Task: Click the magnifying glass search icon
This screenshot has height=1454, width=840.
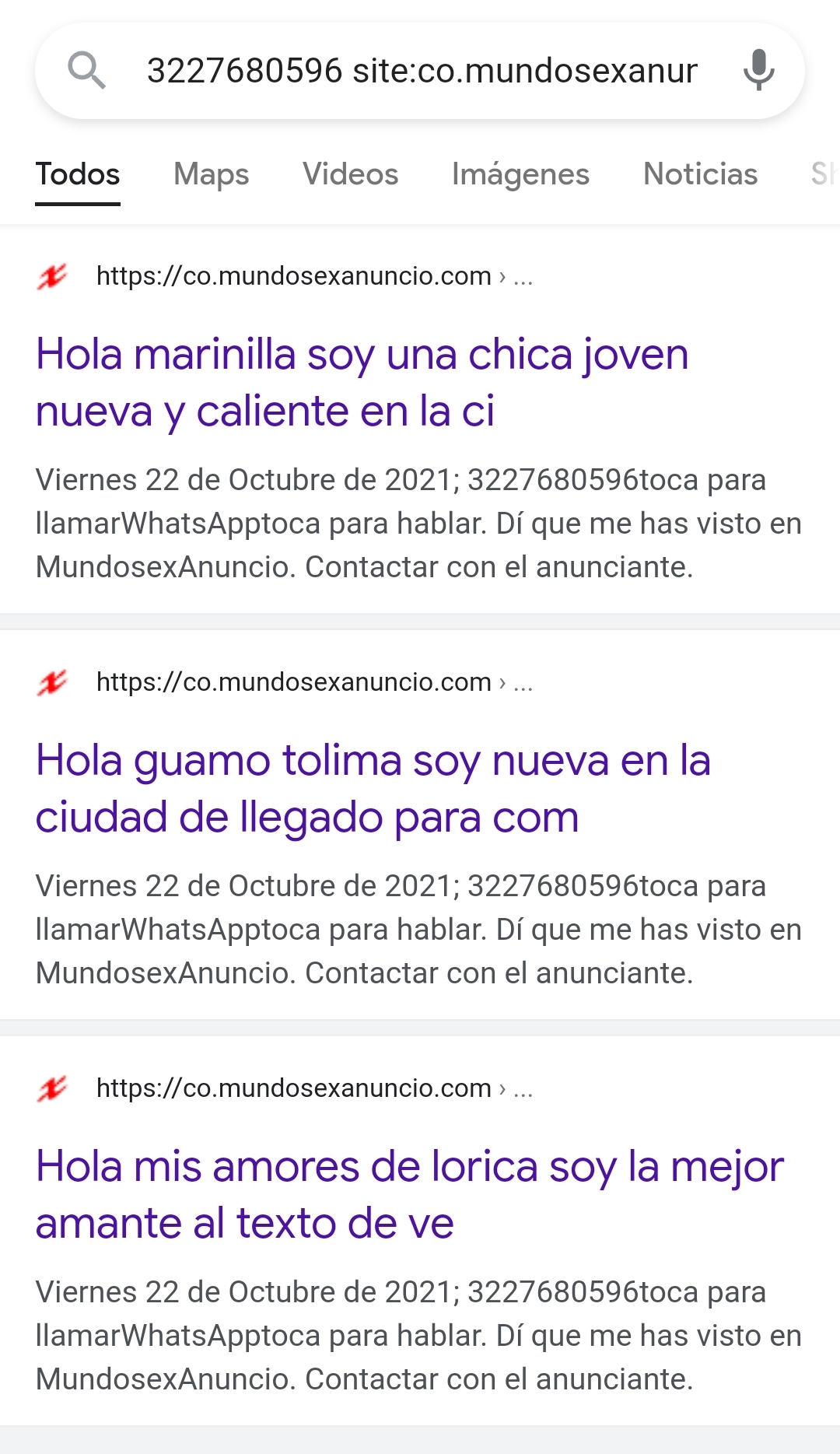Action: pyautogui.click(x=88, y=70)
